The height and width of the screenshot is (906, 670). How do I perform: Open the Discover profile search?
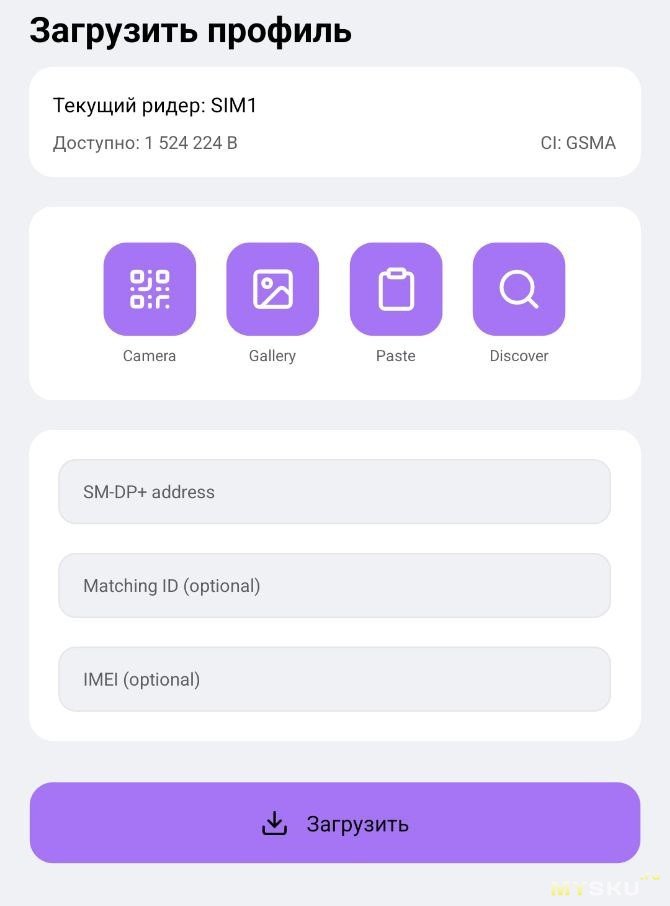(519, 289)
